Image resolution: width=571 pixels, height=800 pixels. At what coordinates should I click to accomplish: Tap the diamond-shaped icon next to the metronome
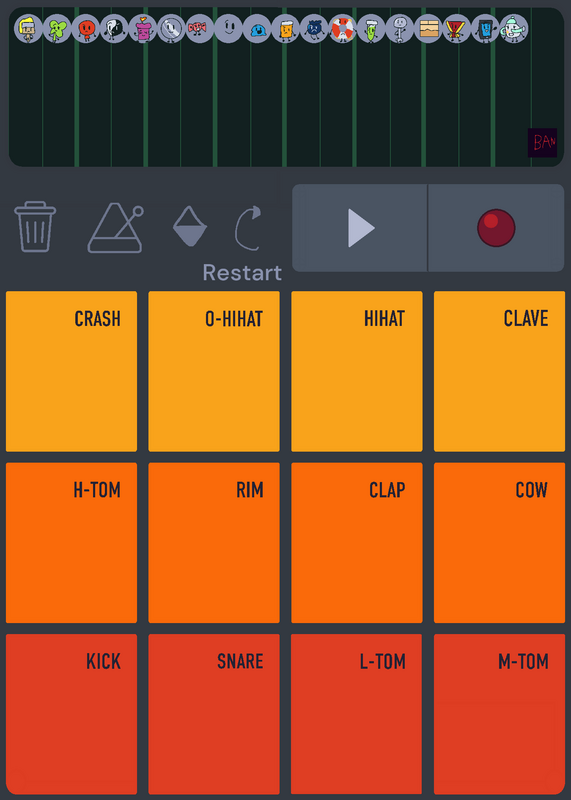pos(190,226)
